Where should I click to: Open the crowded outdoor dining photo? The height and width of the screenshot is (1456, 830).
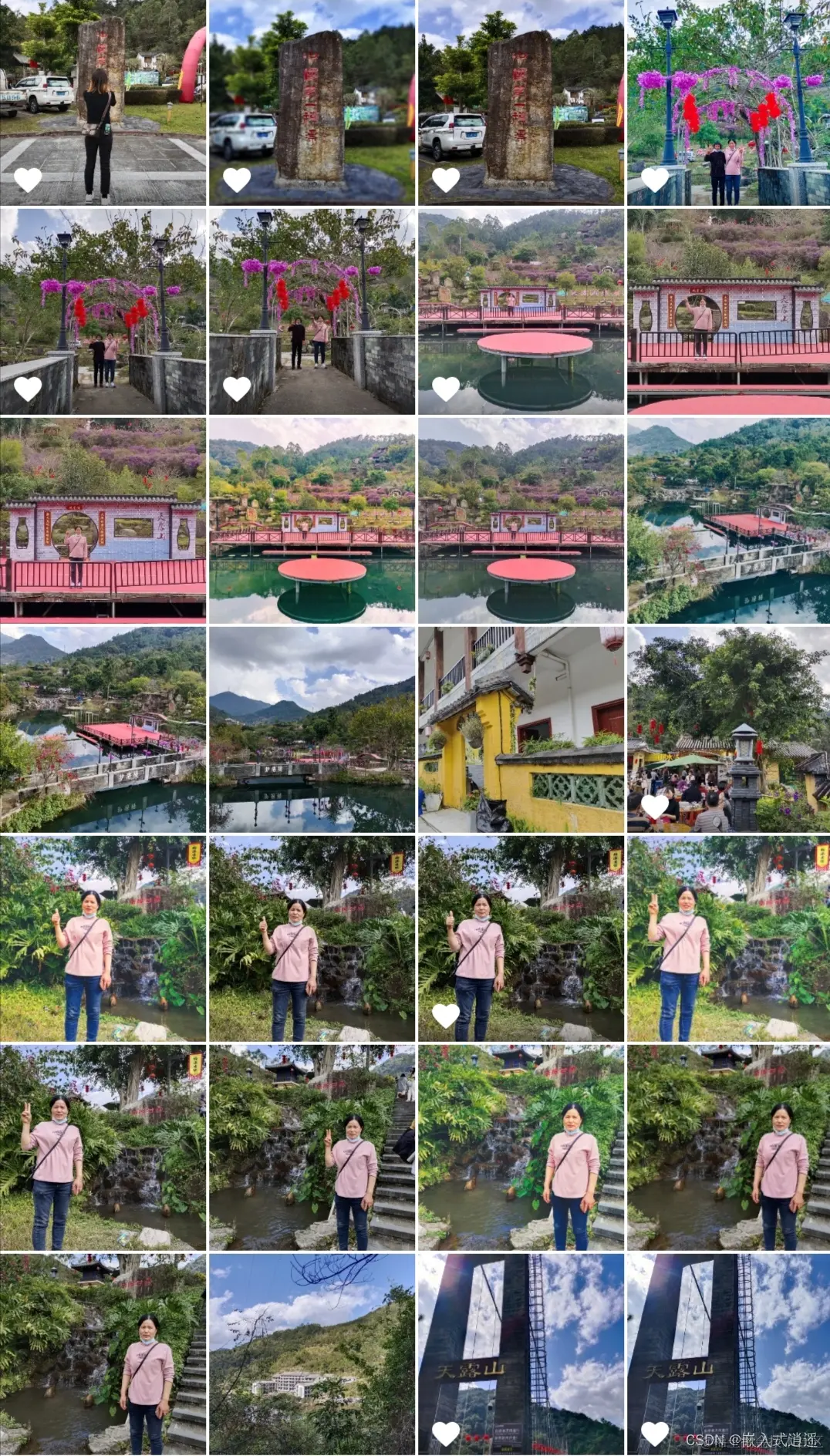(728, 730)
